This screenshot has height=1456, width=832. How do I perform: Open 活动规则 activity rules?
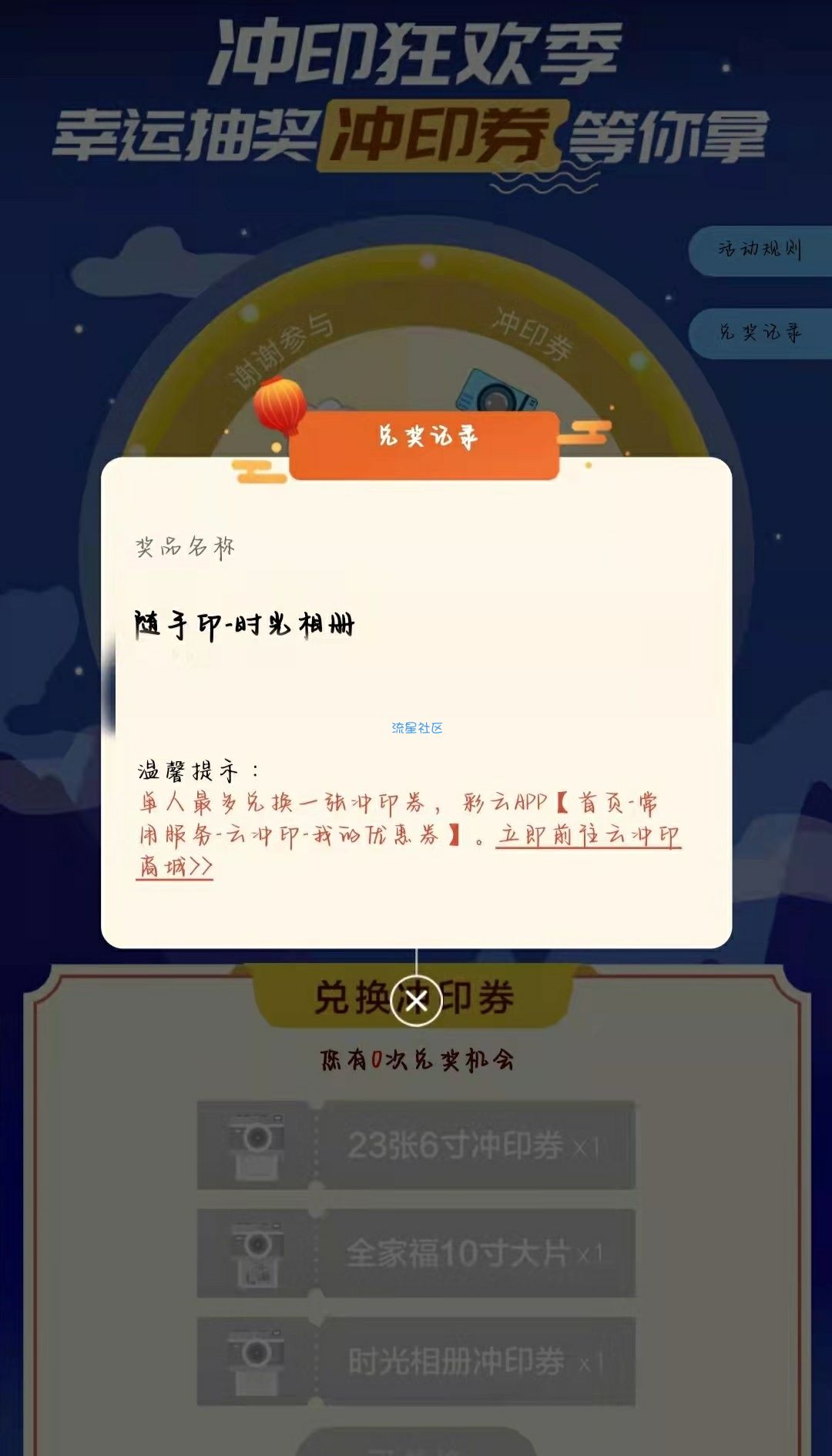760,249
